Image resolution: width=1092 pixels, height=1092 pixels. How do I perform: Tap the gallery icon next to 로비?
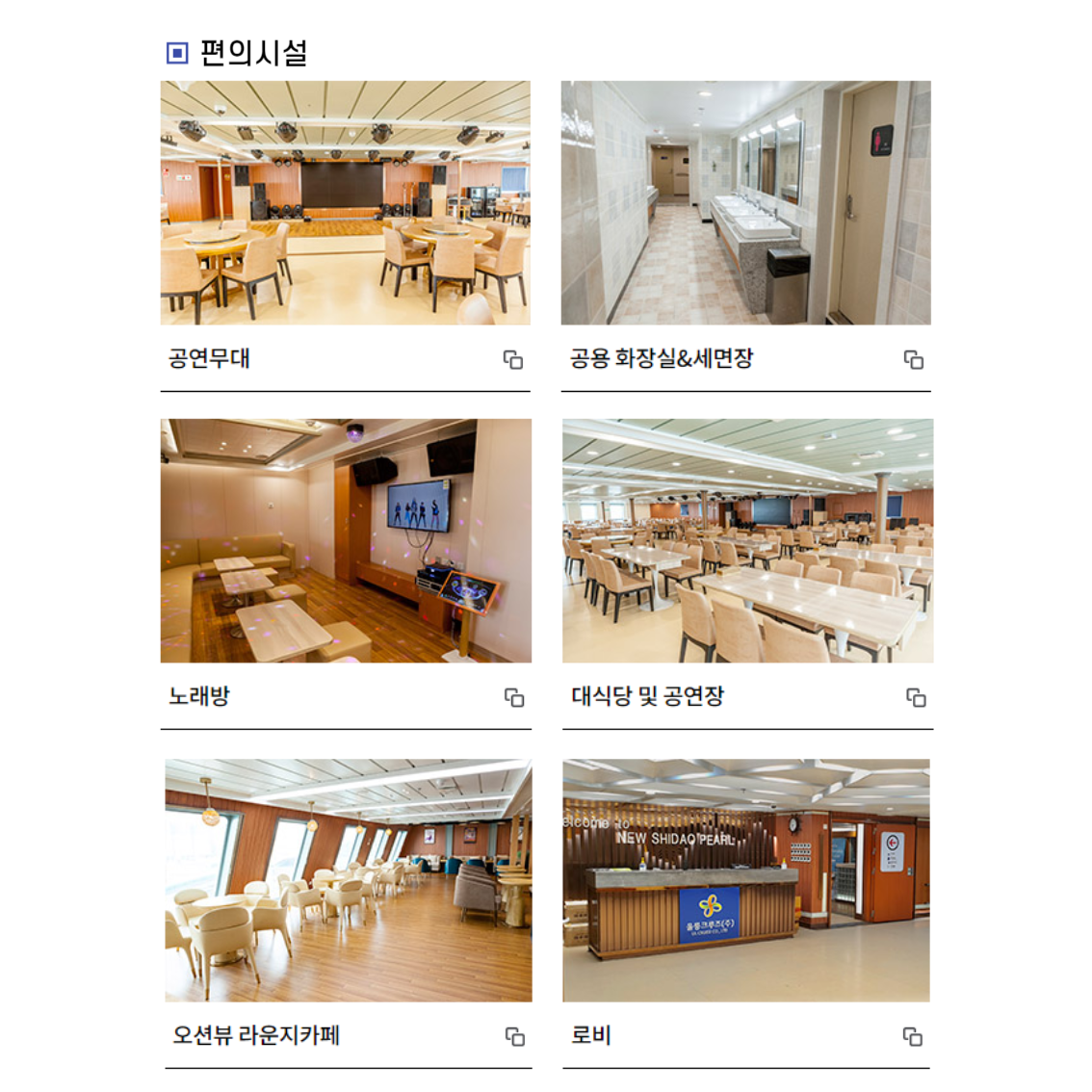(913, 1036)
